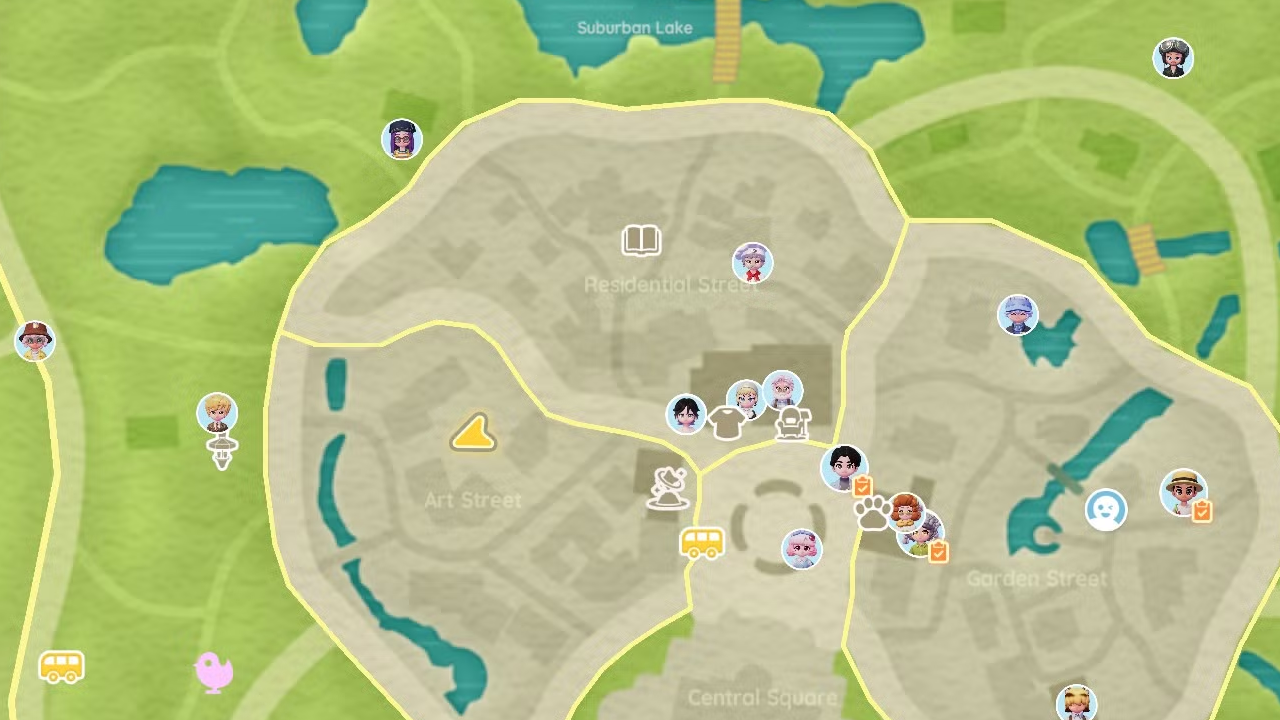Select the brown-hat NPC with glasses
This screenshot has height=720, width=1280.
35,341
